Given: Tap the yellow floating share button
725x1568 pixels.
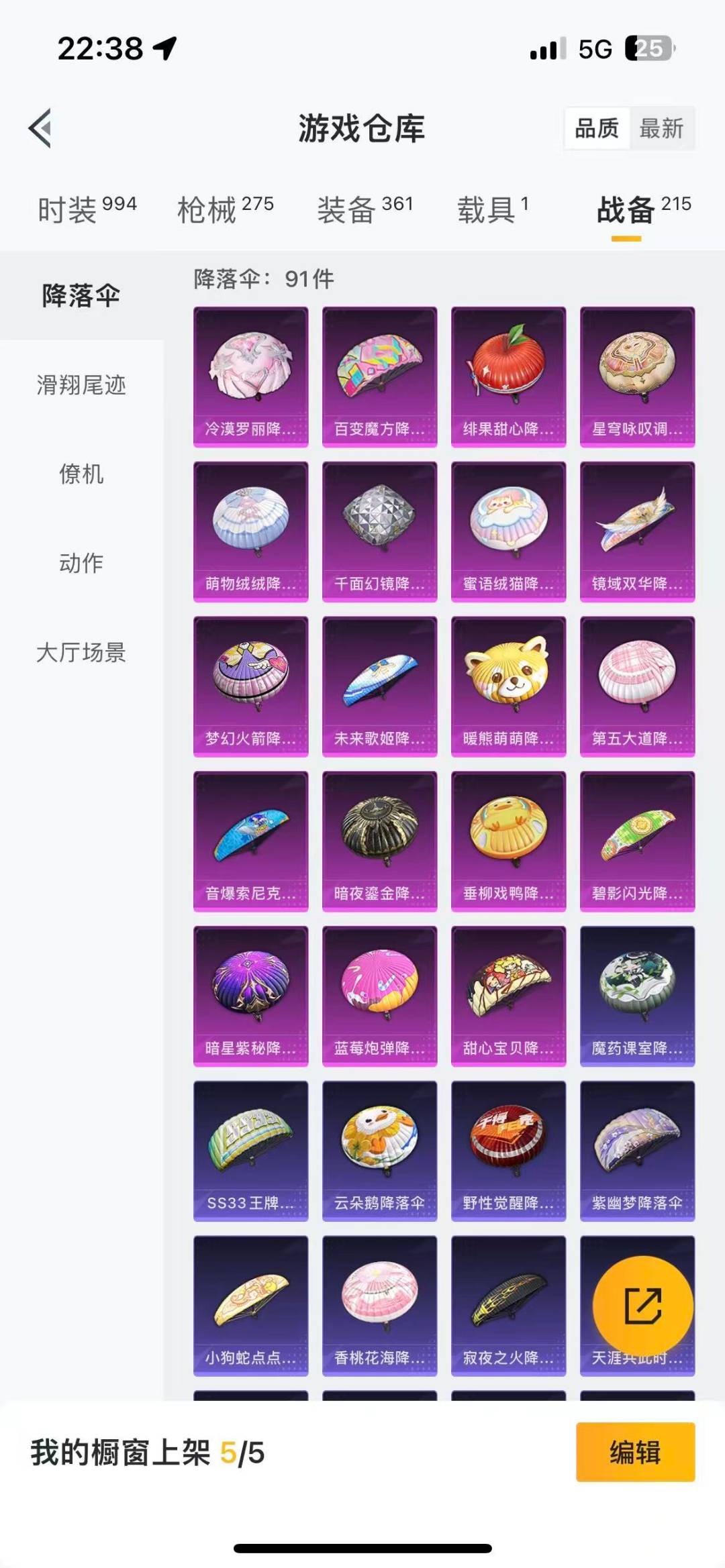Looking at the screenshot, I should [642, 1306].
